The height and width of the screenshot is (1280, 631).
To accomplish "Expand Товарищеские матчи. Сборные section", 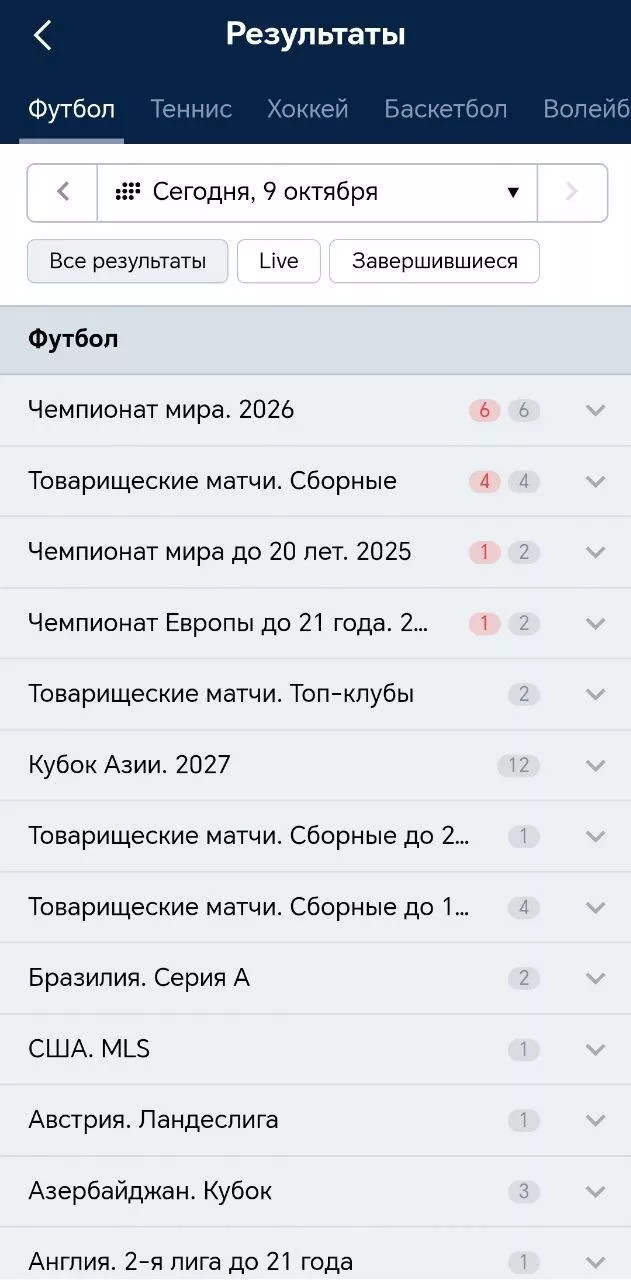I will pos(595,481).
